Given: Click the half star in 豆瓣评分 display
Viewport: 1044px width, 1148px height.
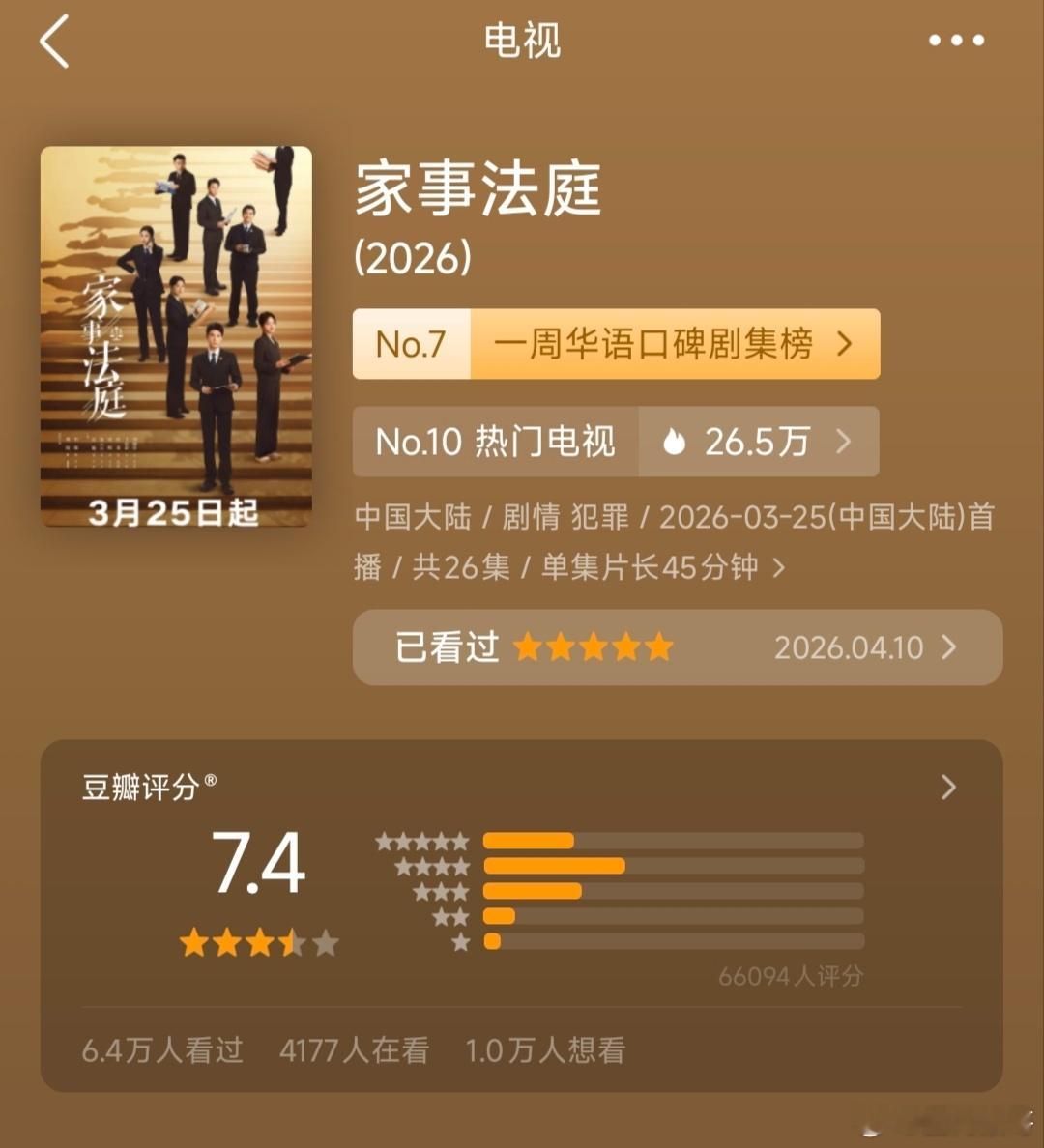Looking at the screenshot, I should pyautogui.click(x=290, y=939).
